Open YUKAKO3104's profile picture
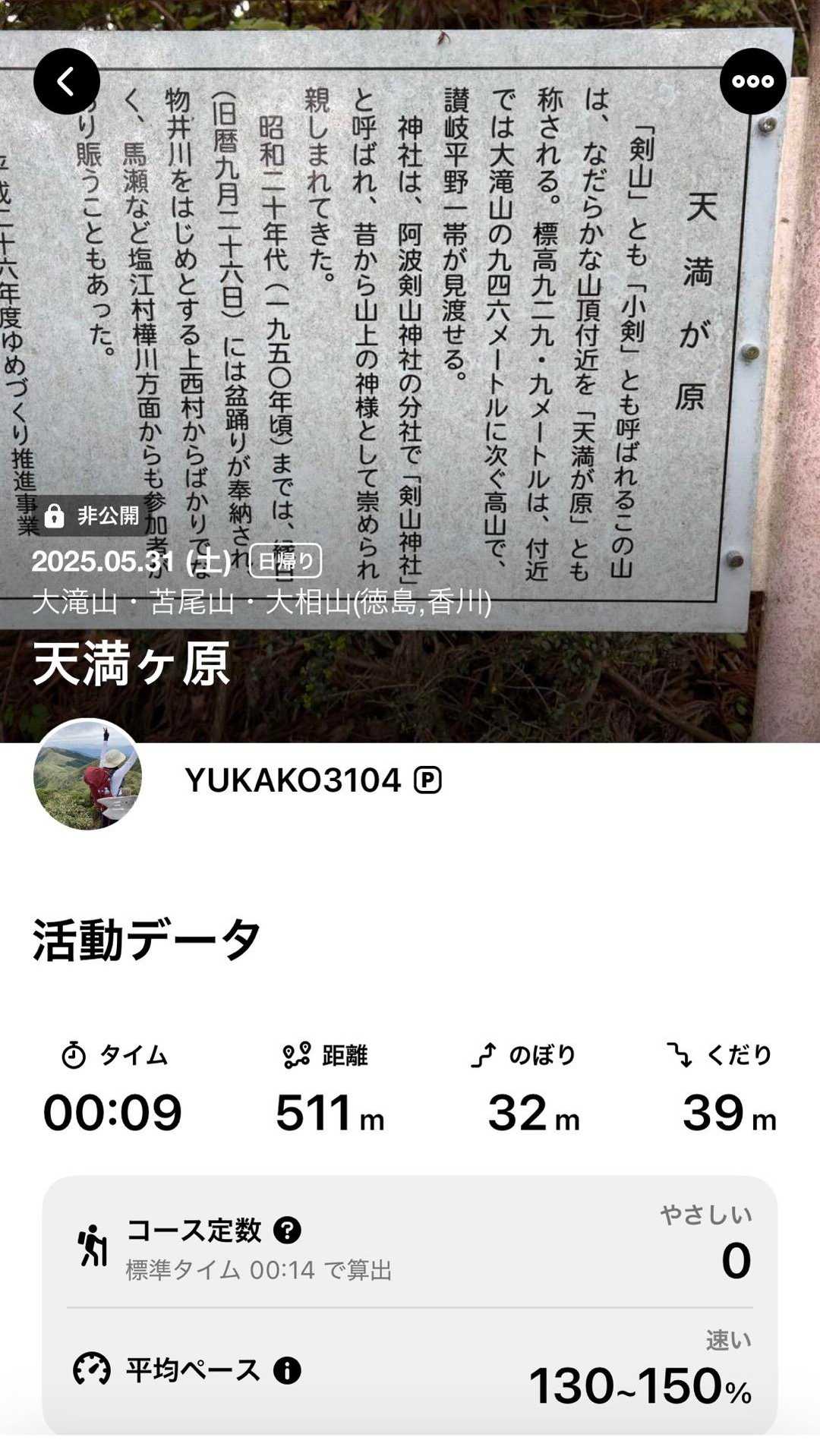The image size is (820, 1456). (88, 775)
